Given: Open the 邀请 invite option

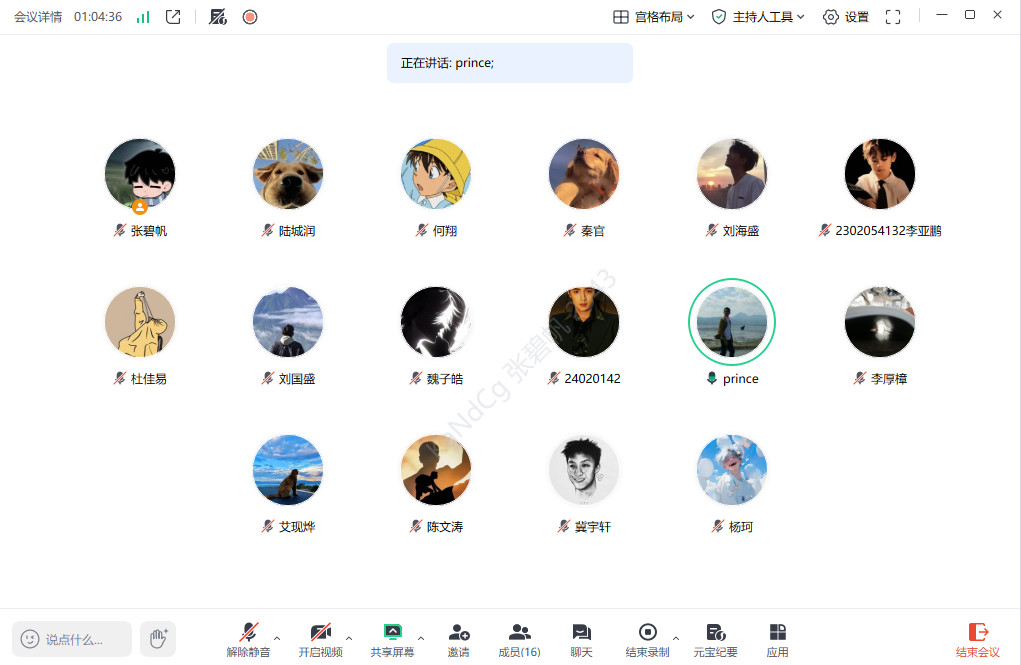Looking at the screenshot, I should 458,640.
